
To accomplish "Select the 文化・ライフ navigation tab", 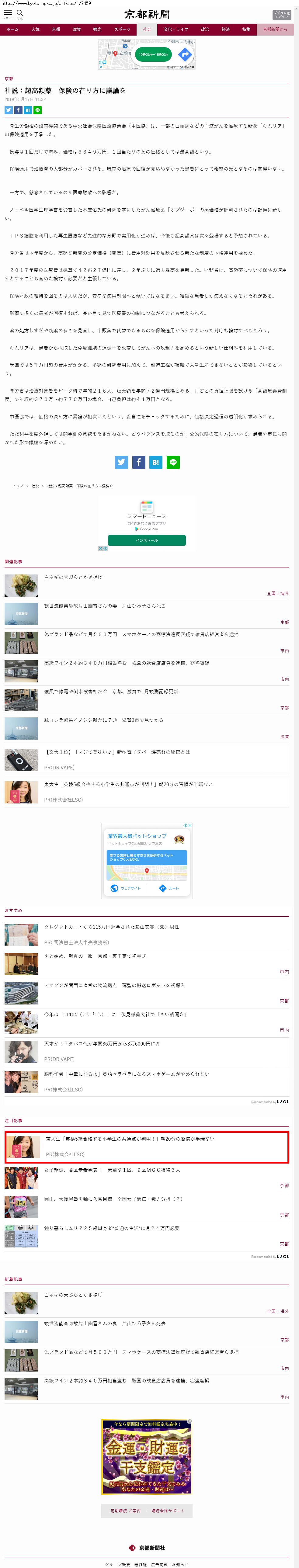I will click(176, 29).
